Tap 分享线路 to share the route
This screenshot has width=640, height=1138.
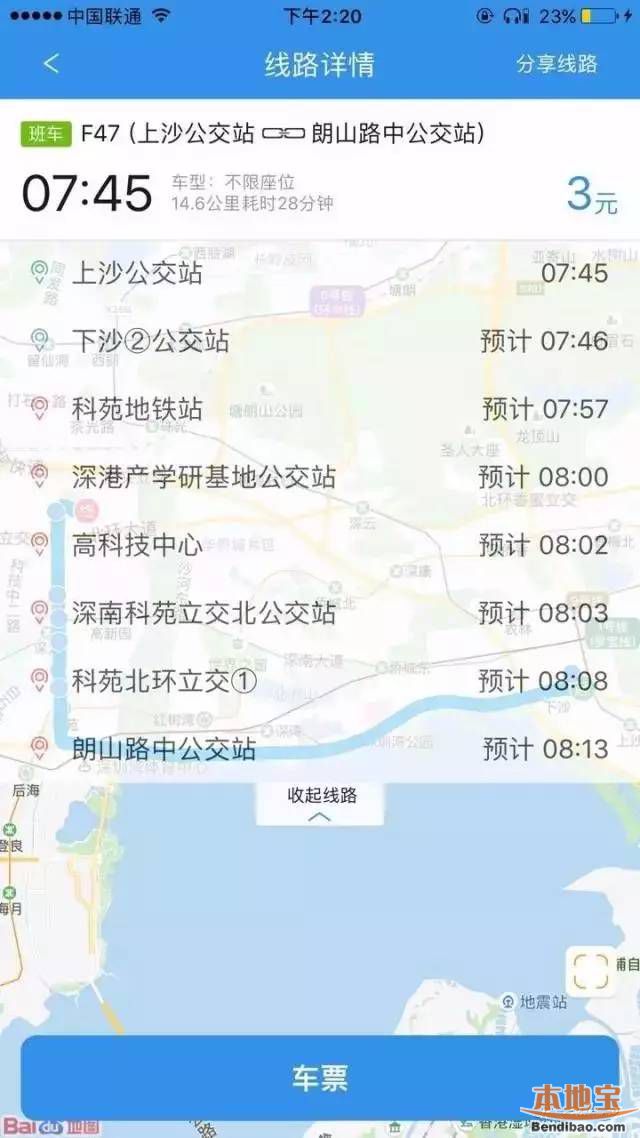click(556, 64)
